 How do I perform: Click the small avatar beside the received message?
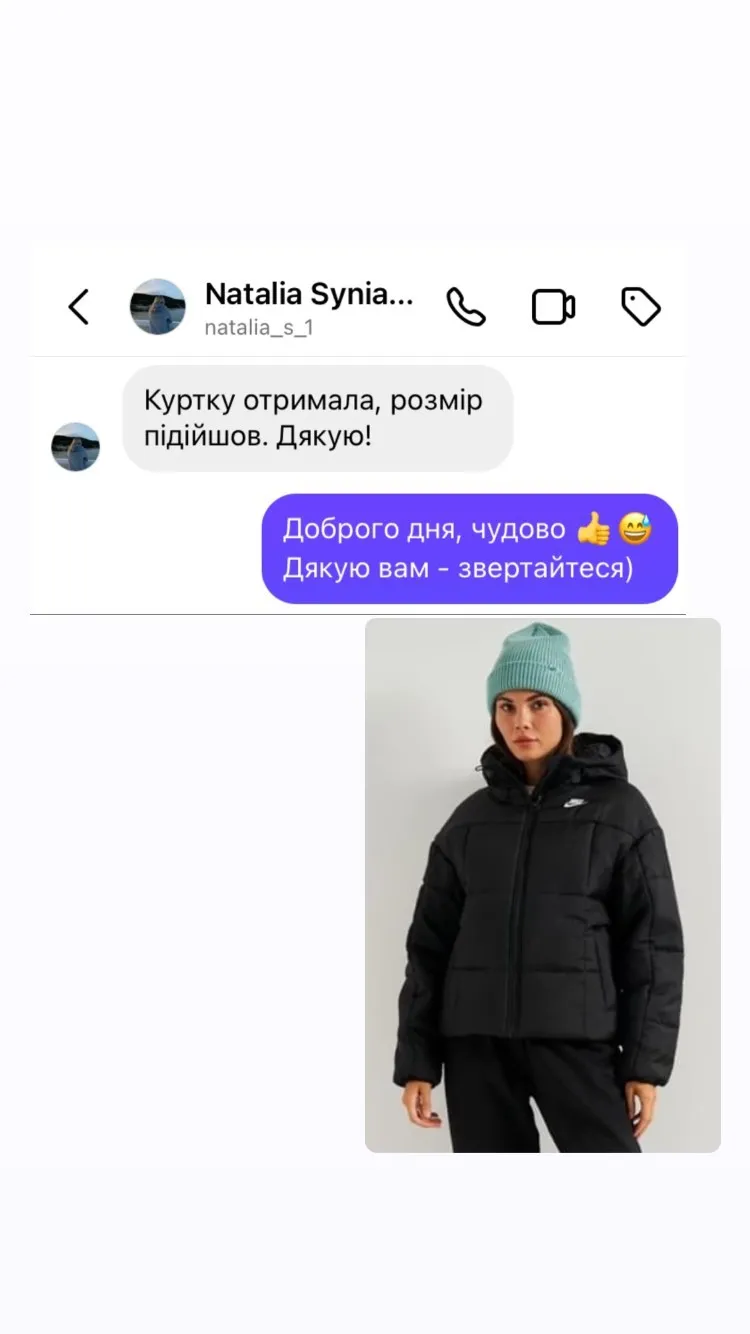point(75,446)
